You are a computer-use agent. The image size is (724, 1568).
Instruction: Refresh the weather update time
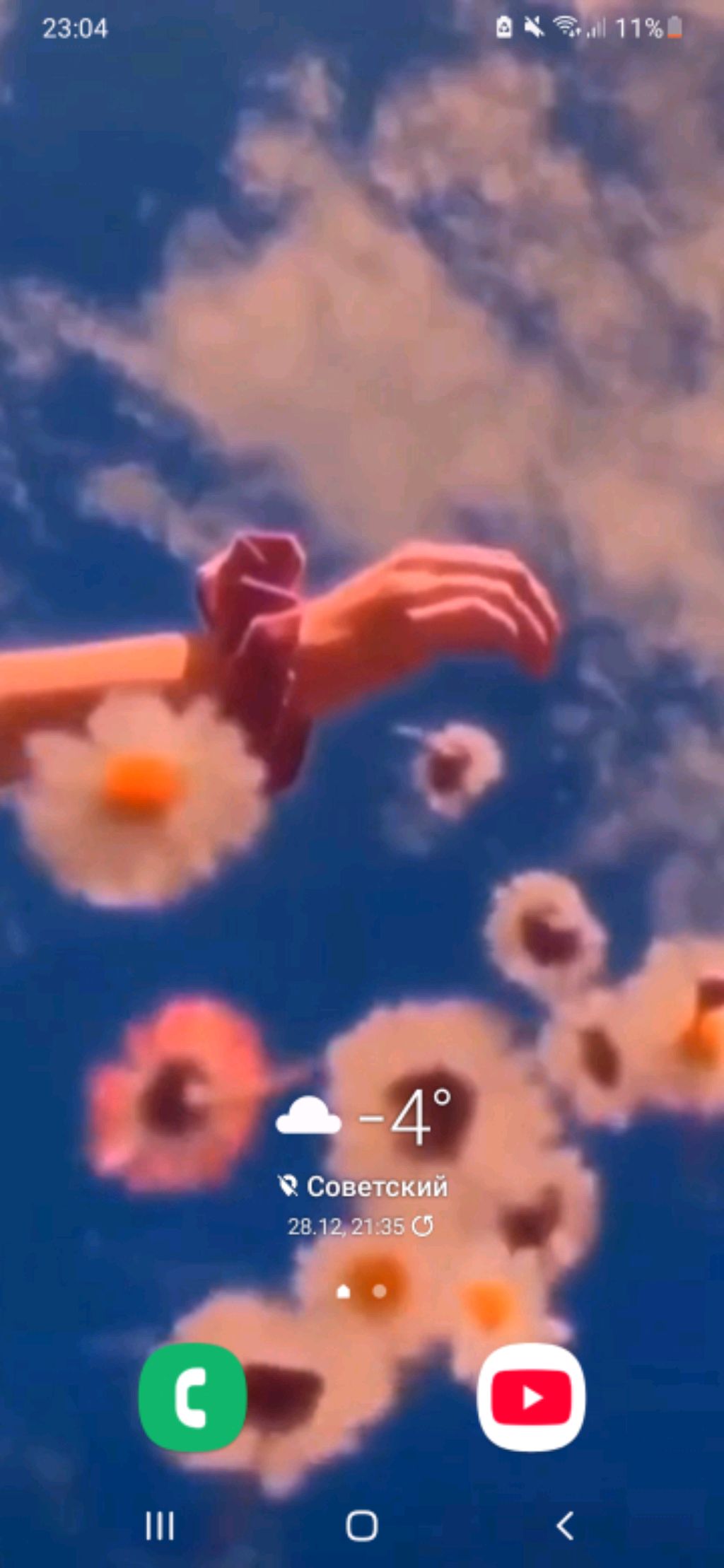[x=423, y=1226]
